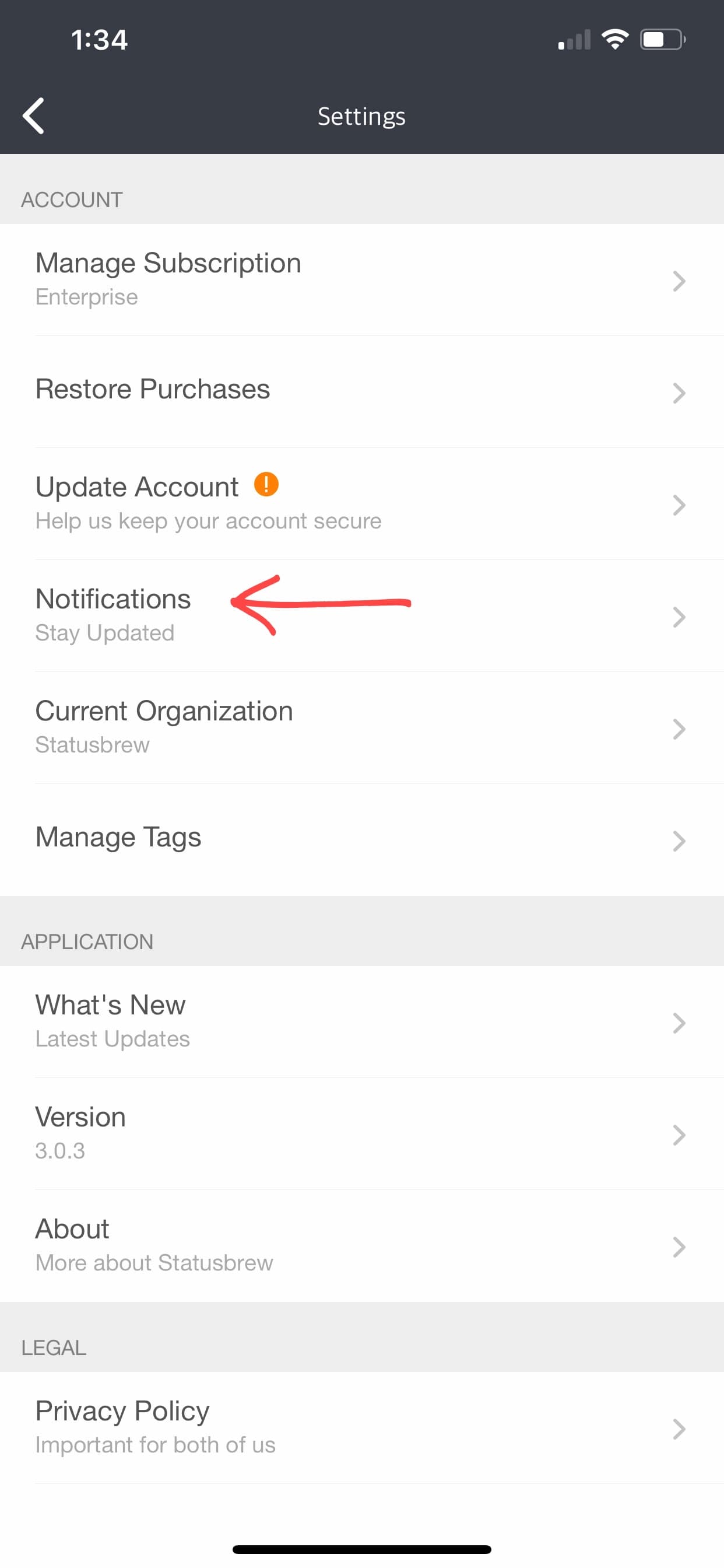The height and width of the screenshot is (1568, 724).
Task: Tap the back arrow icon
Action: tap(34, 116)
